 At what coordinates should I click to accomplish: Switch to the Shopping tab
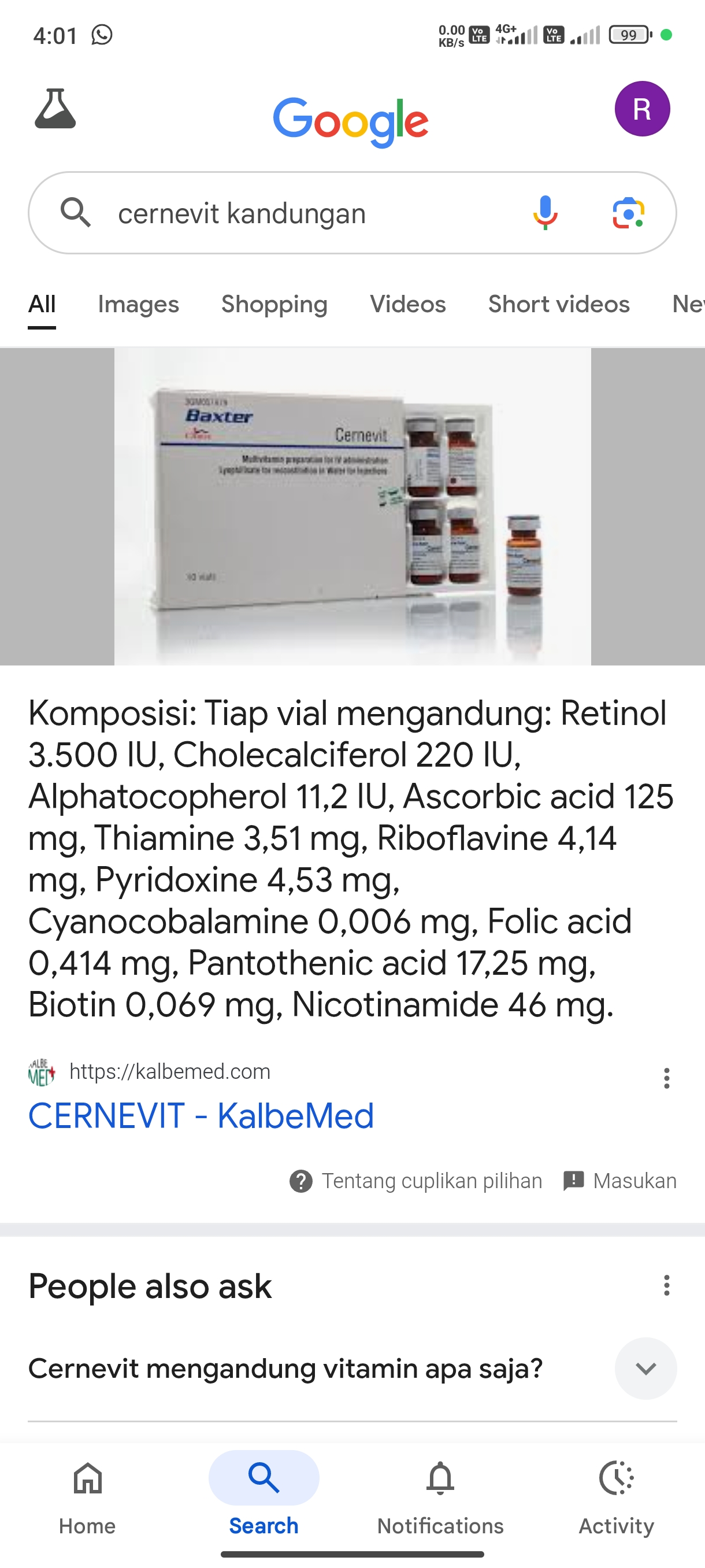274,304
